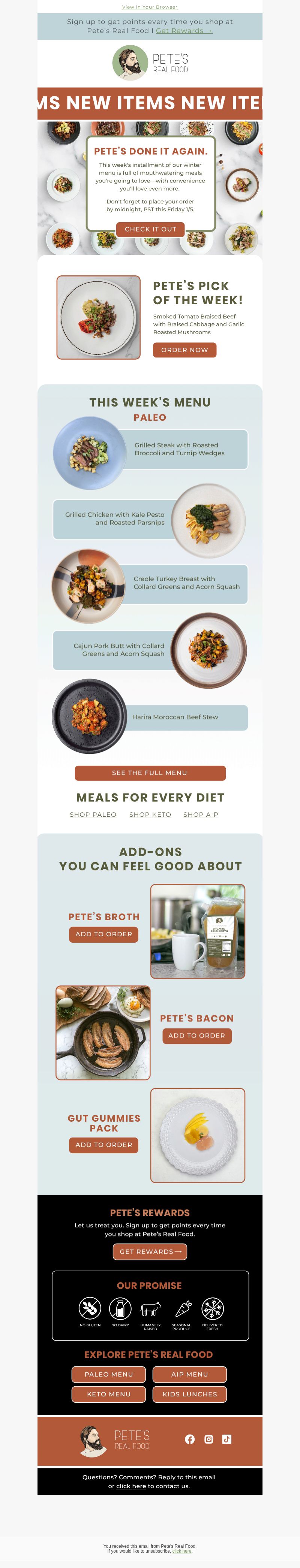This screenshot has height=1568, width=300.
Task: Open the View in Your Browser link
Action: [149, 7]
